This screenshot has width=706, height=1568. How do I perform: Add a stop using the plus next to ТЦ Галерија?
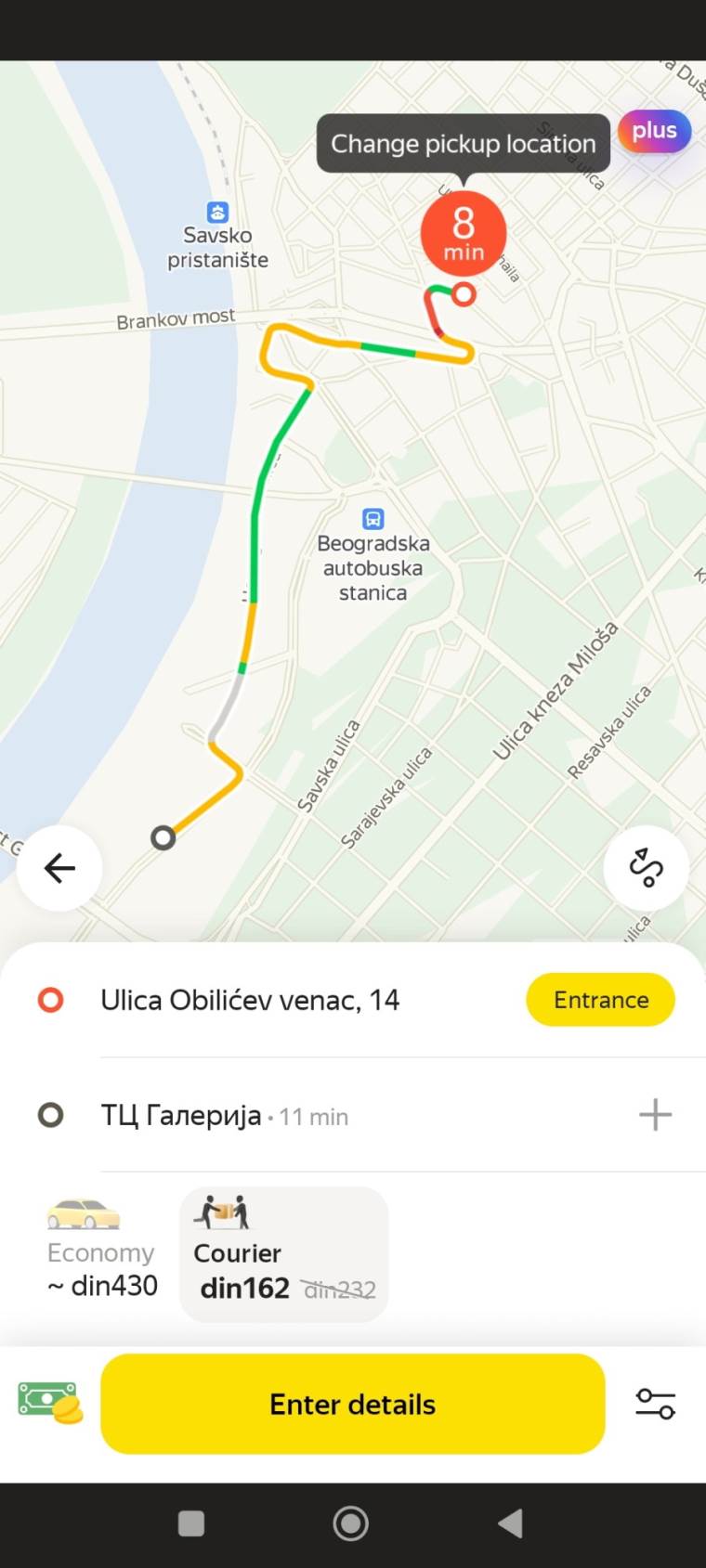656,1115
